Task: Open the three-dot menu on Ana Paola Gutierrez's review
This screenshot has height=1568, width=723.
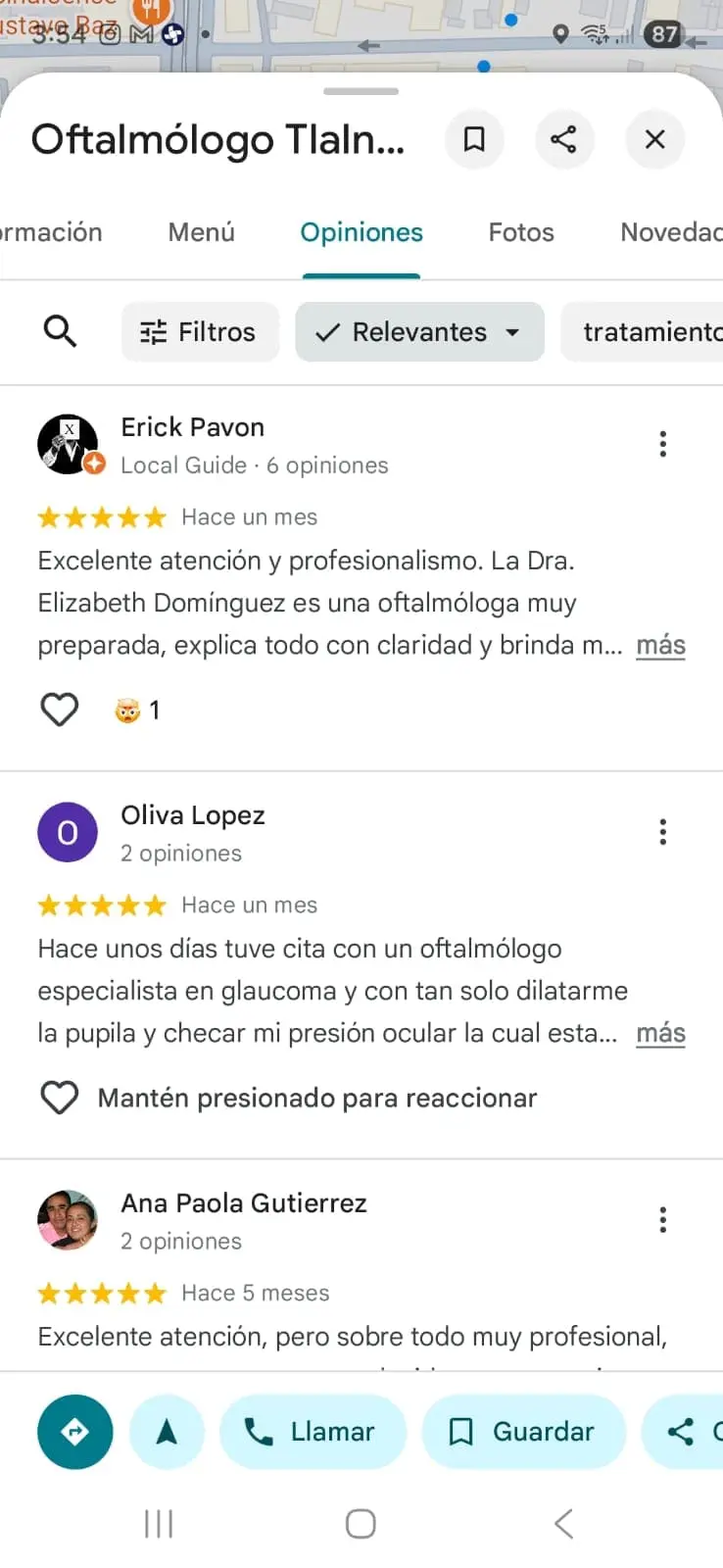Action: (x=662, y=1219)
